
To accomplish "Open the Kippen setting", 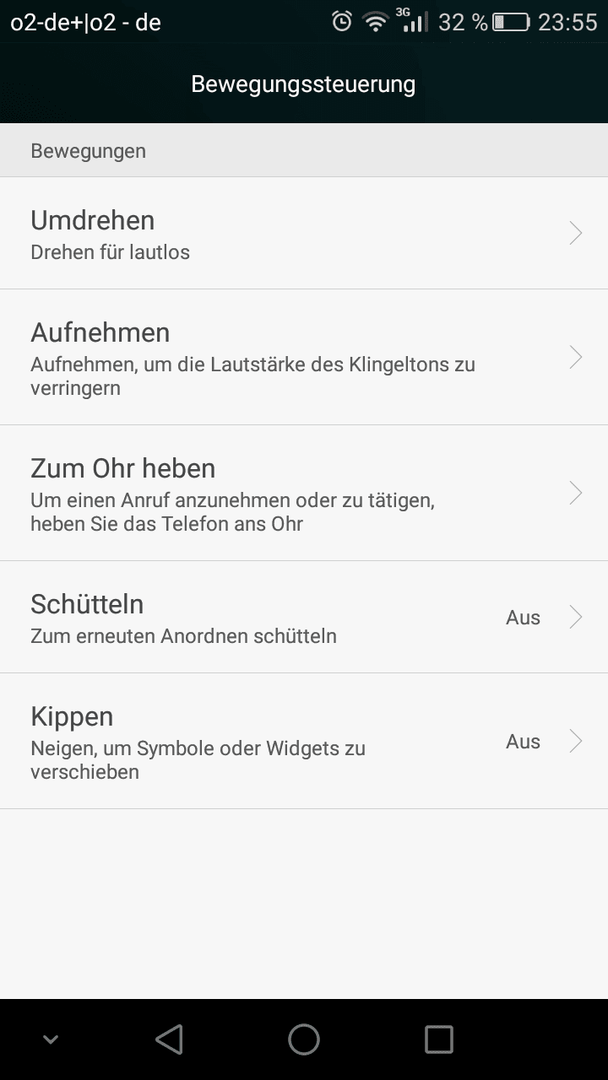I will pyautogui.click(x=304, y=740).
